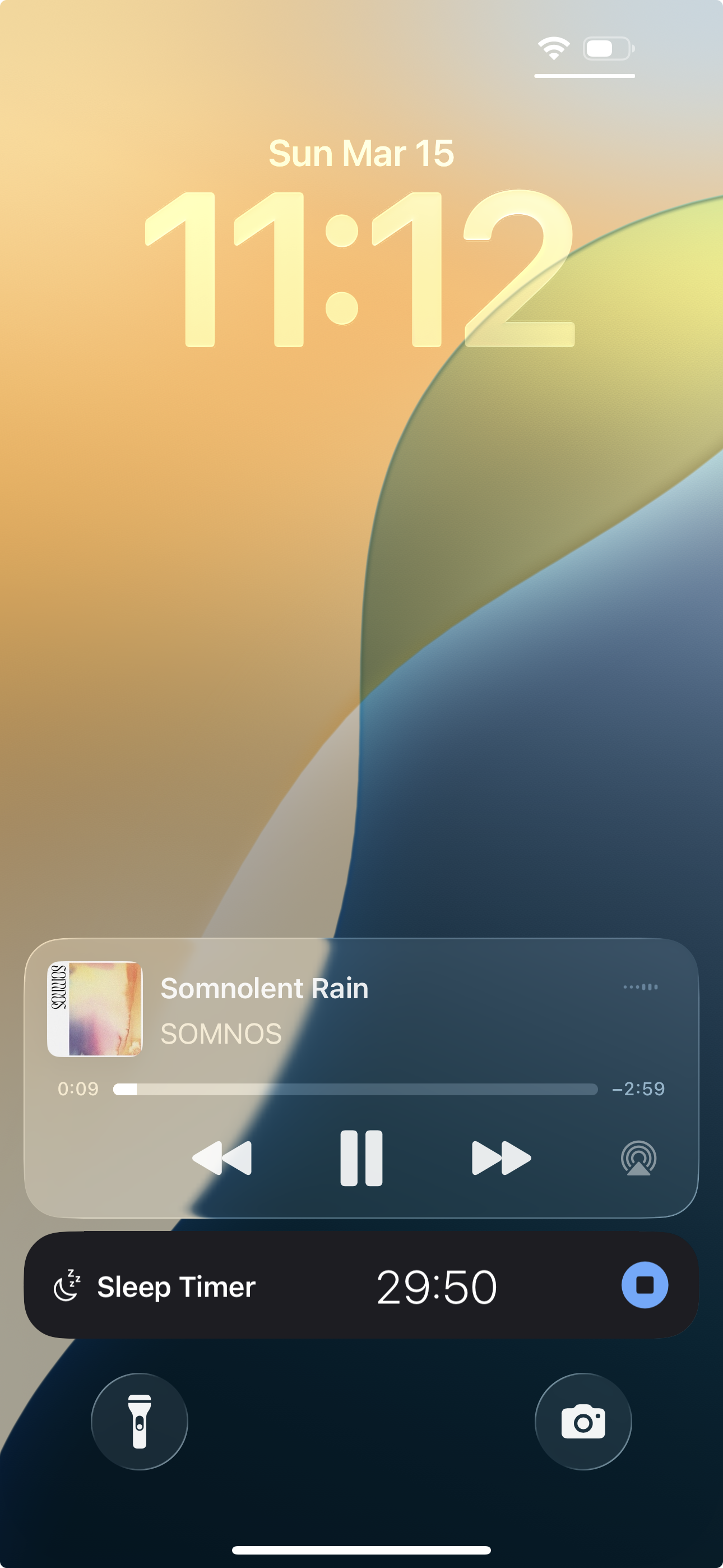The height and width of the screenshot is (1568, 723).
Task: Tap the audio waveform indicator on the player
Action: pyautogui.click(x=639, y=988)
